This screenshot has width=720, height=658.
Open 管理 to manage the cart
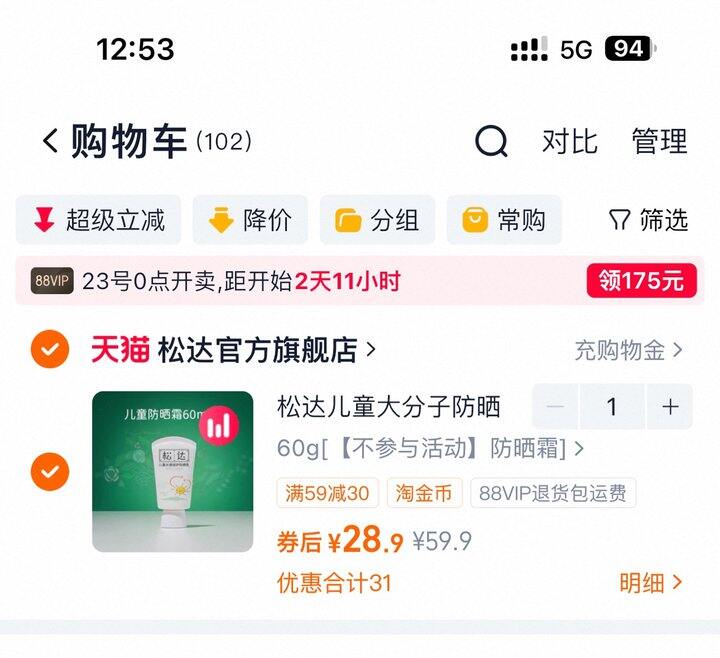[x=659, y=142]
